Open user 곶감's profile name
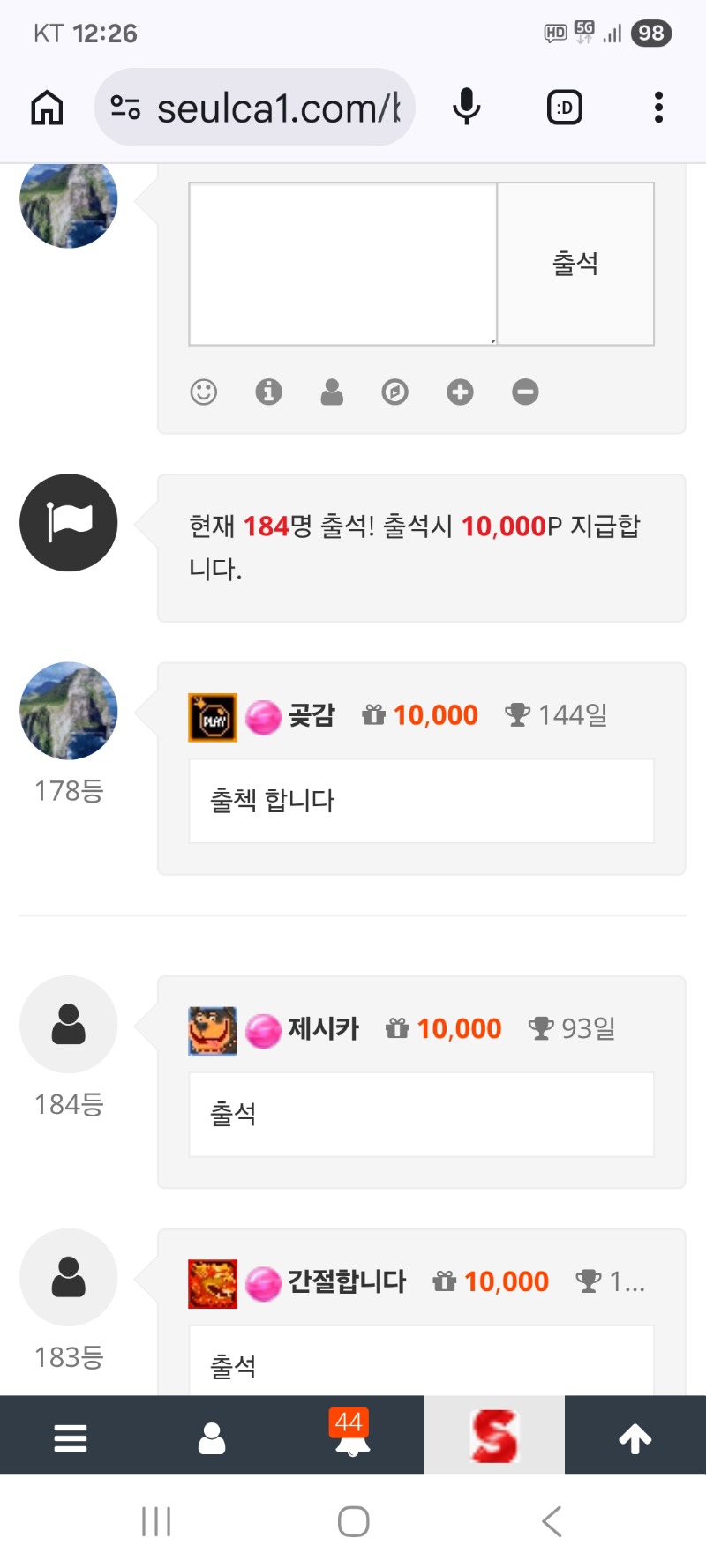Image resolution: width=706 pixels, height=1568 pixels. click(312, 715)
